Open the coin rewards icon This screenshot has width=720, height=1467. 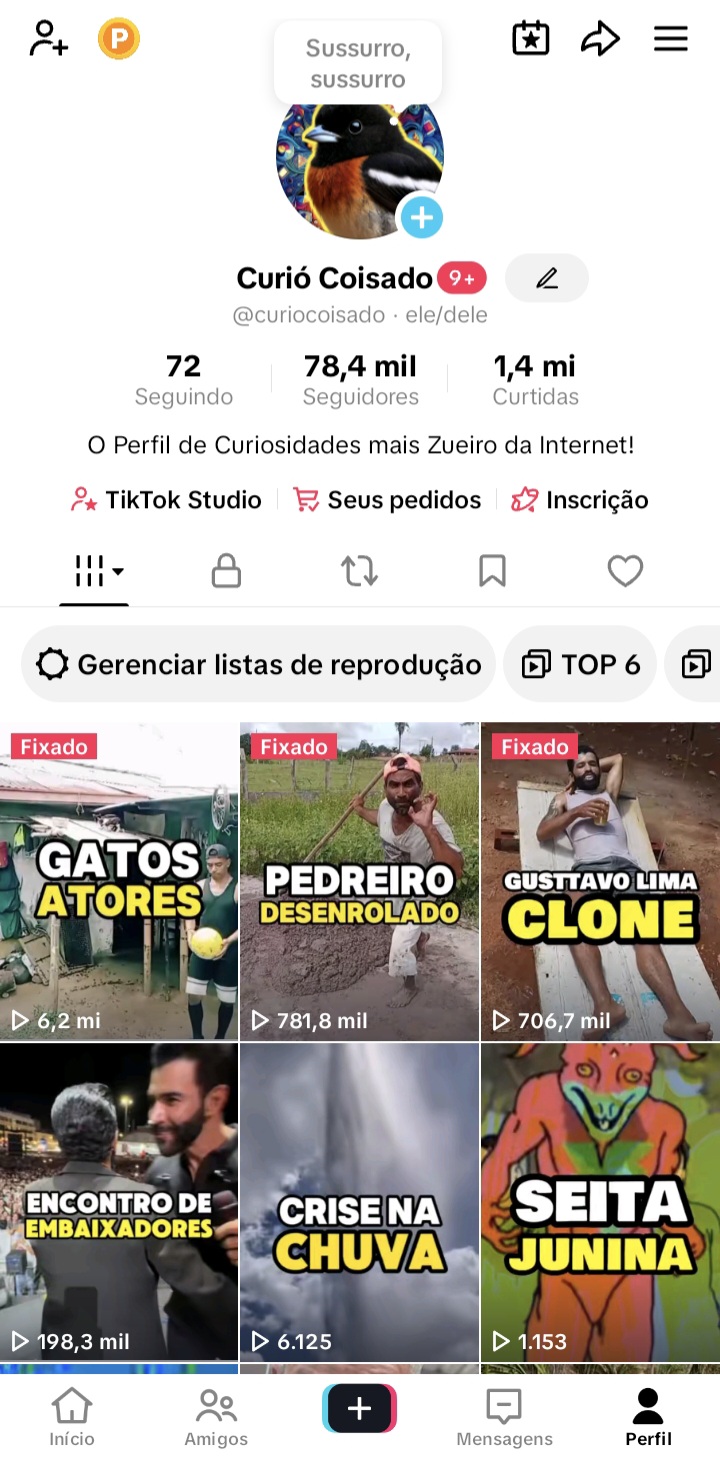(x=118, y=39)
